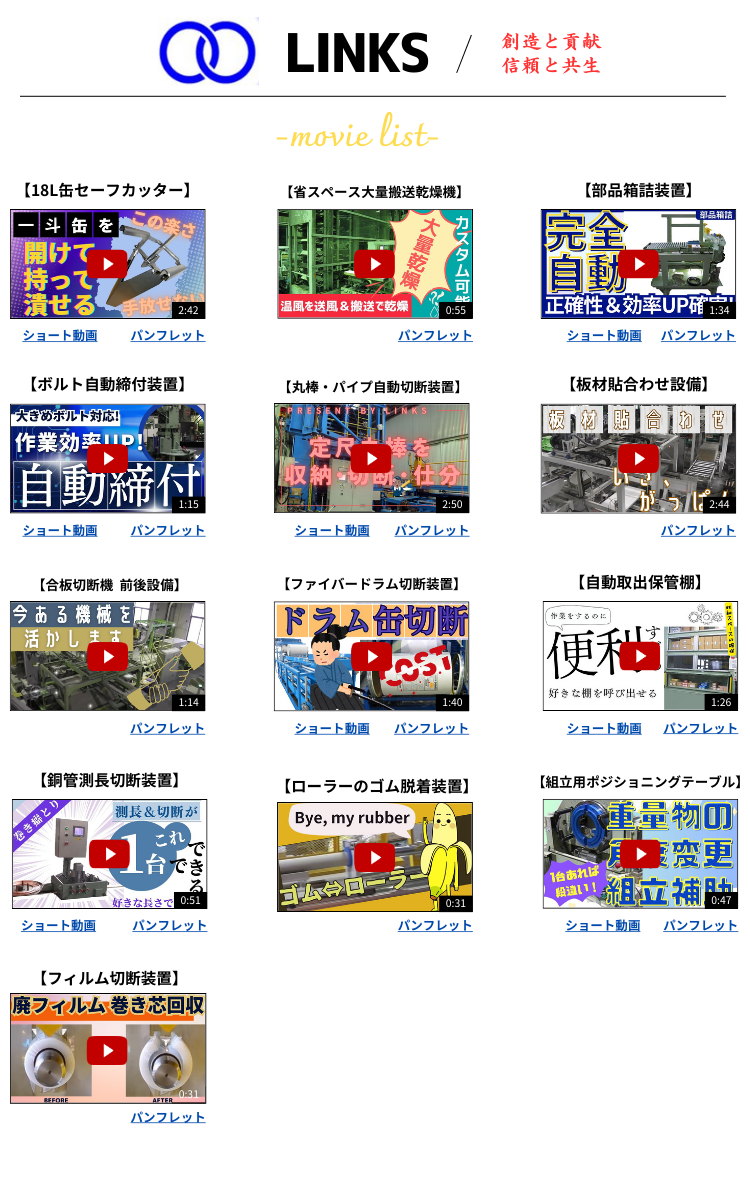Play the ボルト自動締付装置 video

(107, 459)
